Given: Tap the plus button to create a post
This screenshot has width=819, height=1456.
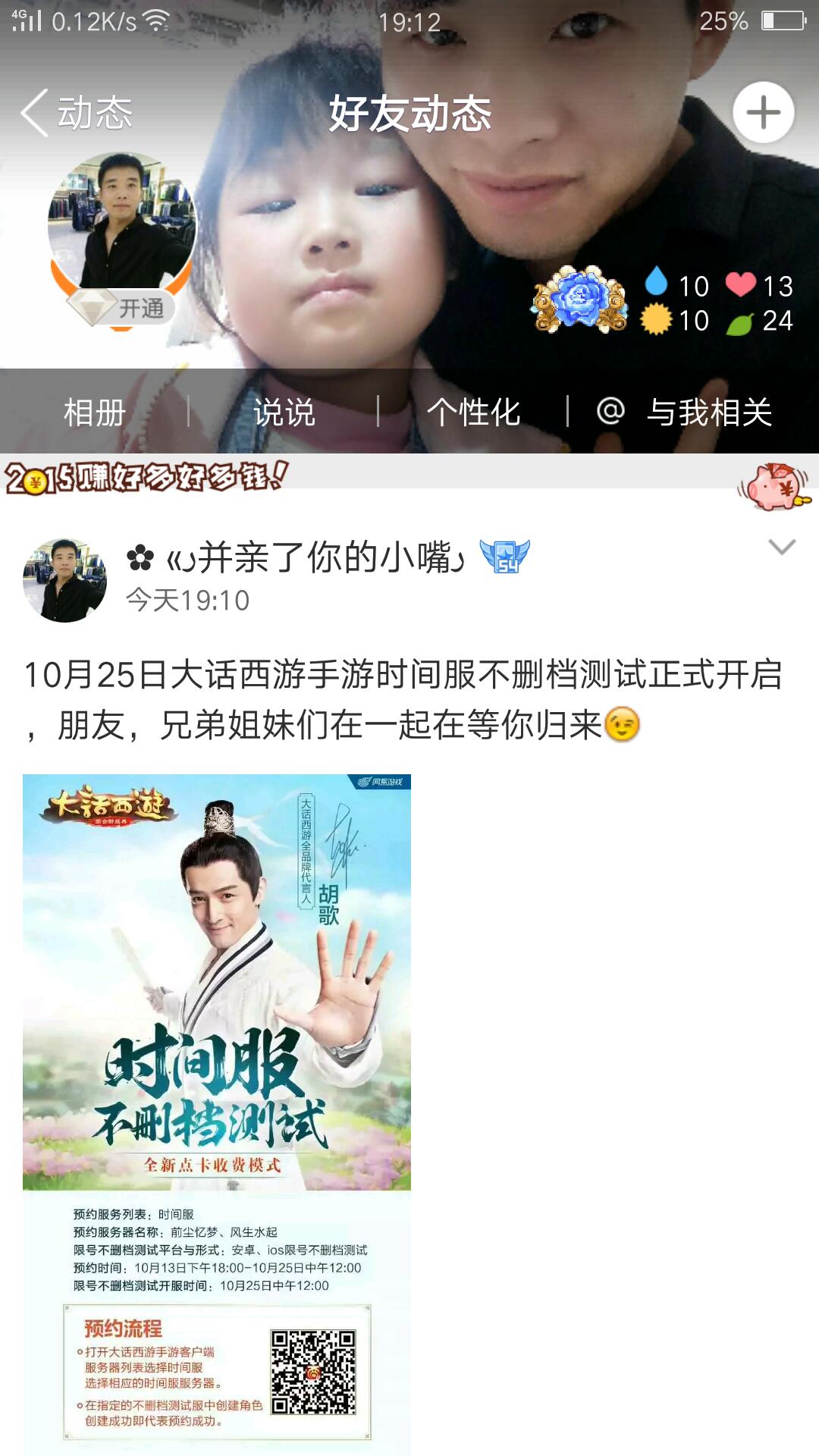Looking at the screenshot, I should 763,113.
